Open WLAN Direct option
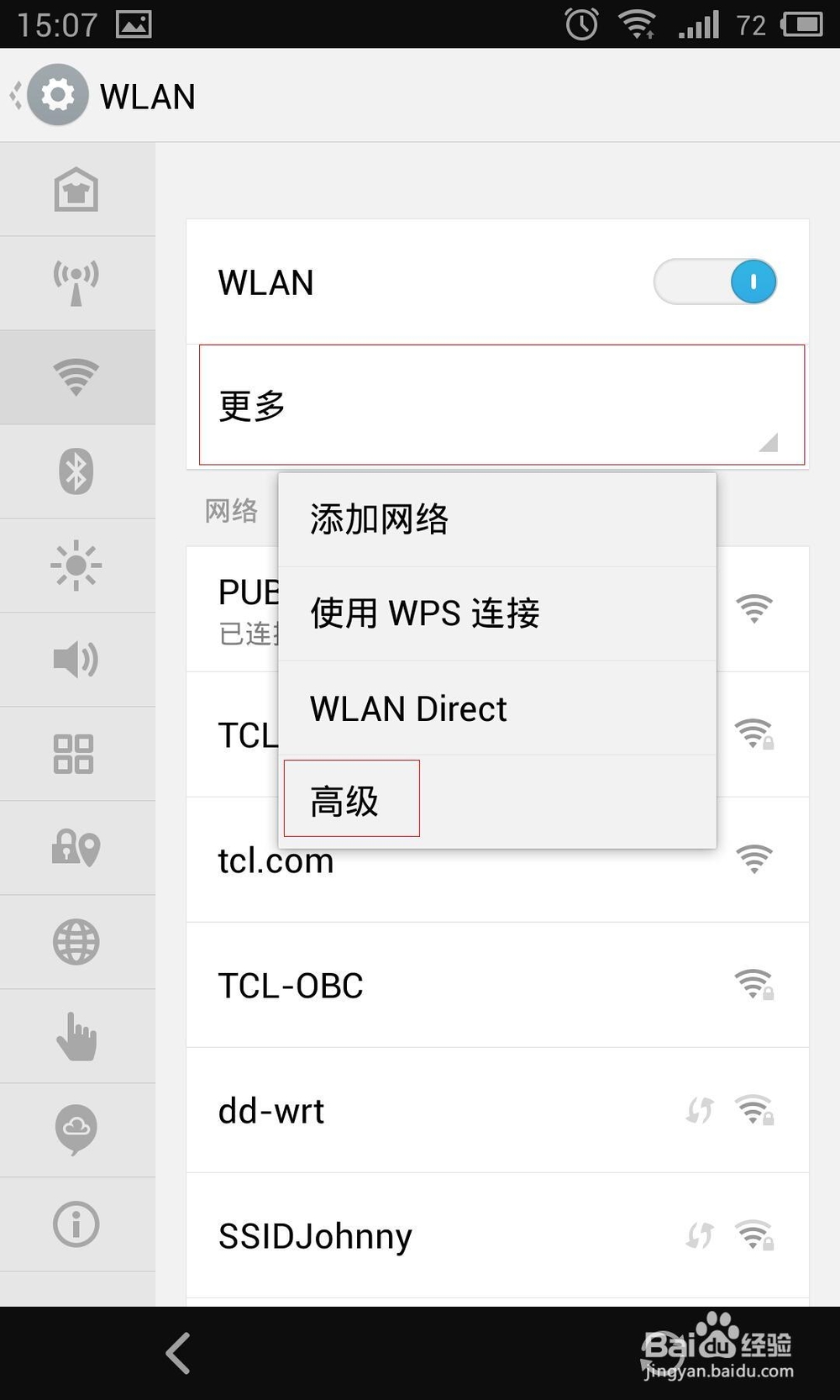840x1400 pixels. 496,708
